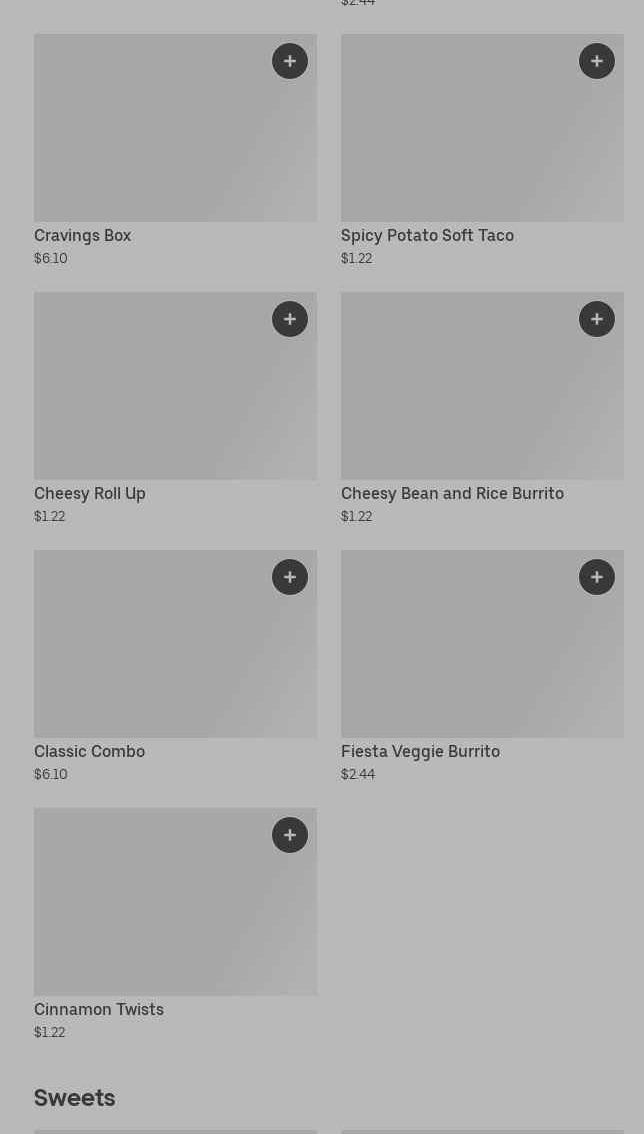Open the Cravings Box item card

tap(150, 140)
